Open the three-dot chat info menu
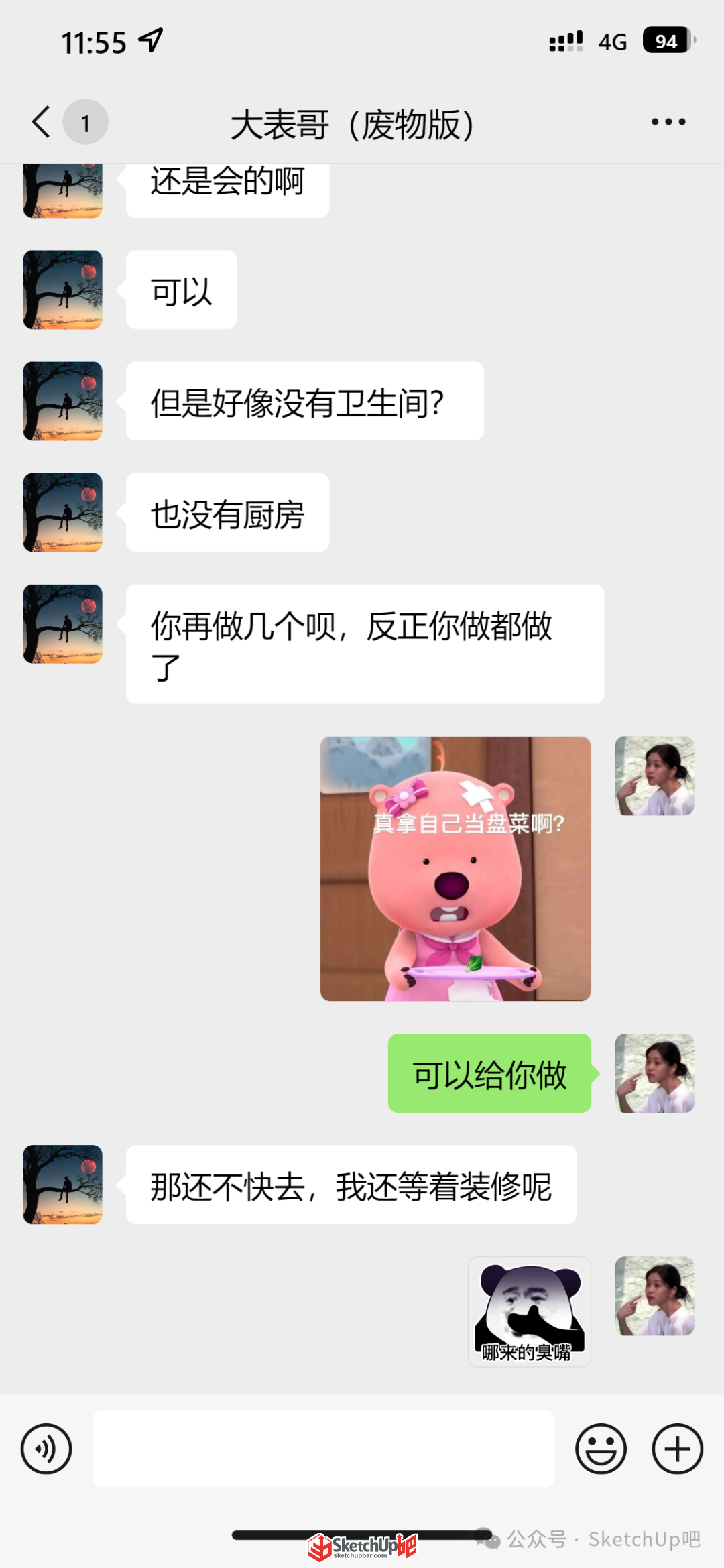Viewport: 724px width, 1568px height. click(668, 122)
